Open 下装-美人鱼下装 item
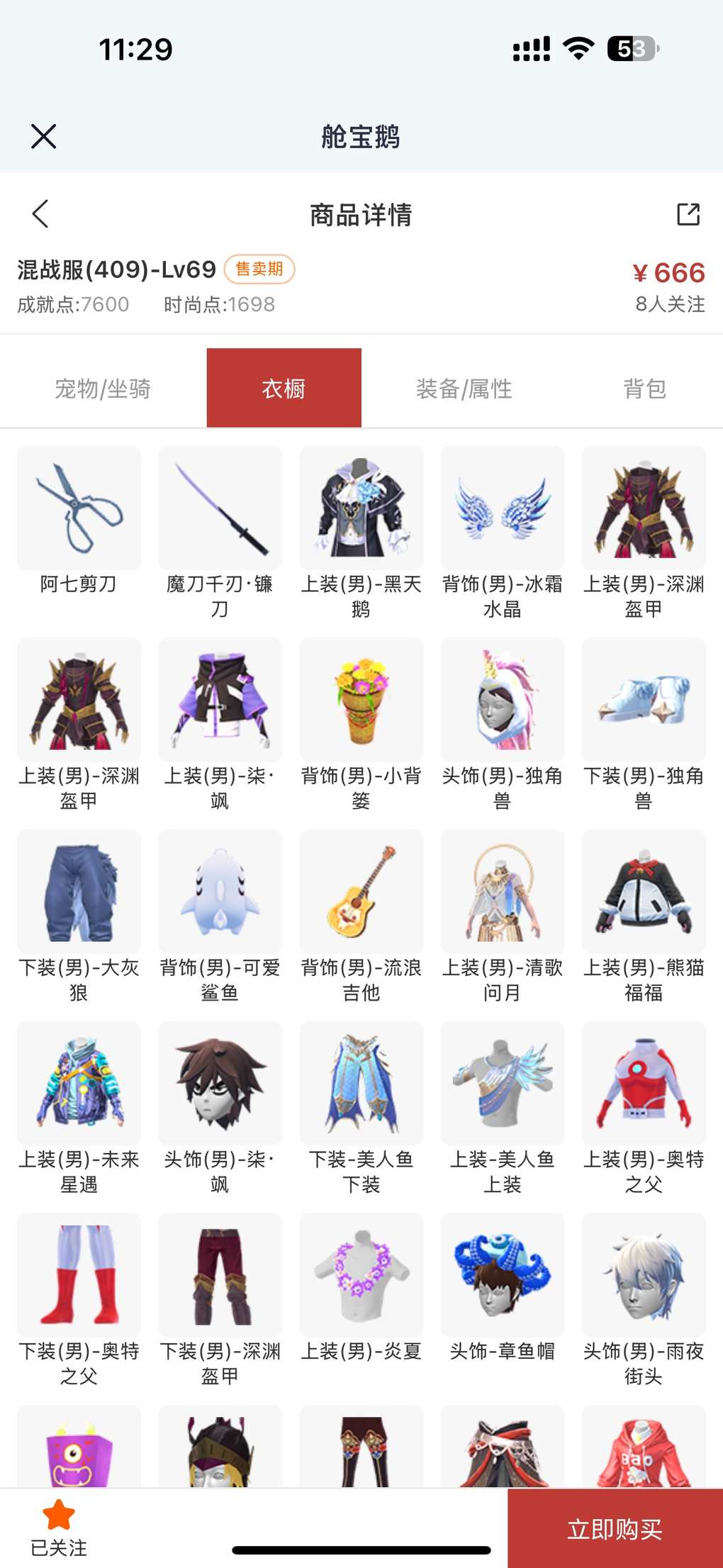Screen dimensions: 723x1568 click(x=361, y=1083)
